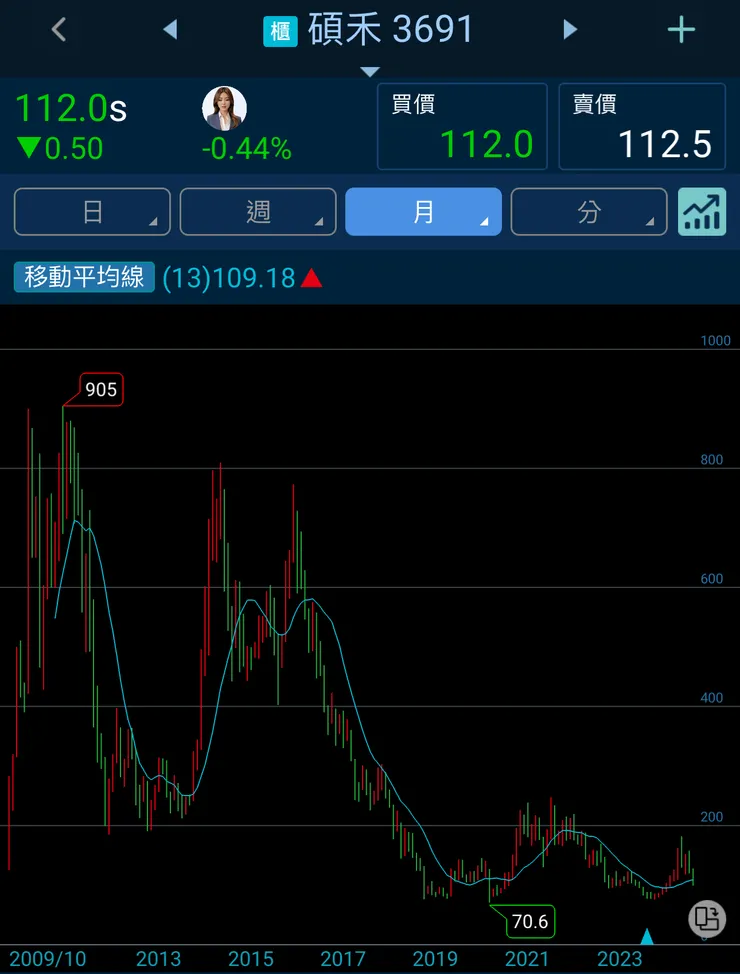This screenshot has width=740, height=974.
Task: Go back using the top-left arrow
Action: (x=58, y=30)
